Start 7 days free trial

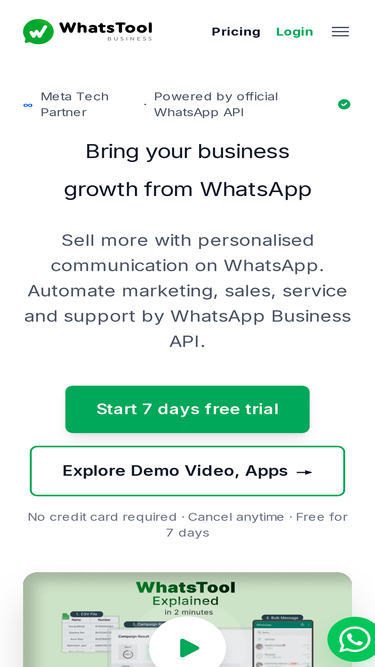188,409
